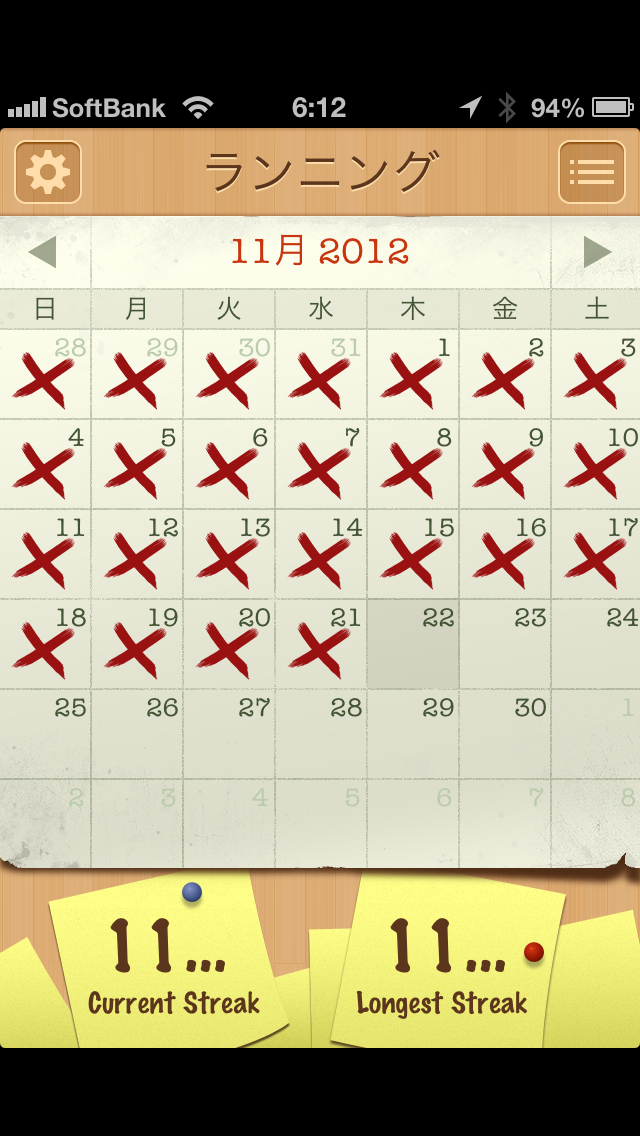Image resolution: width=640 pixels, height=1136 pixels.
Task: Open the list menu icon
Action: click(591, 172)
